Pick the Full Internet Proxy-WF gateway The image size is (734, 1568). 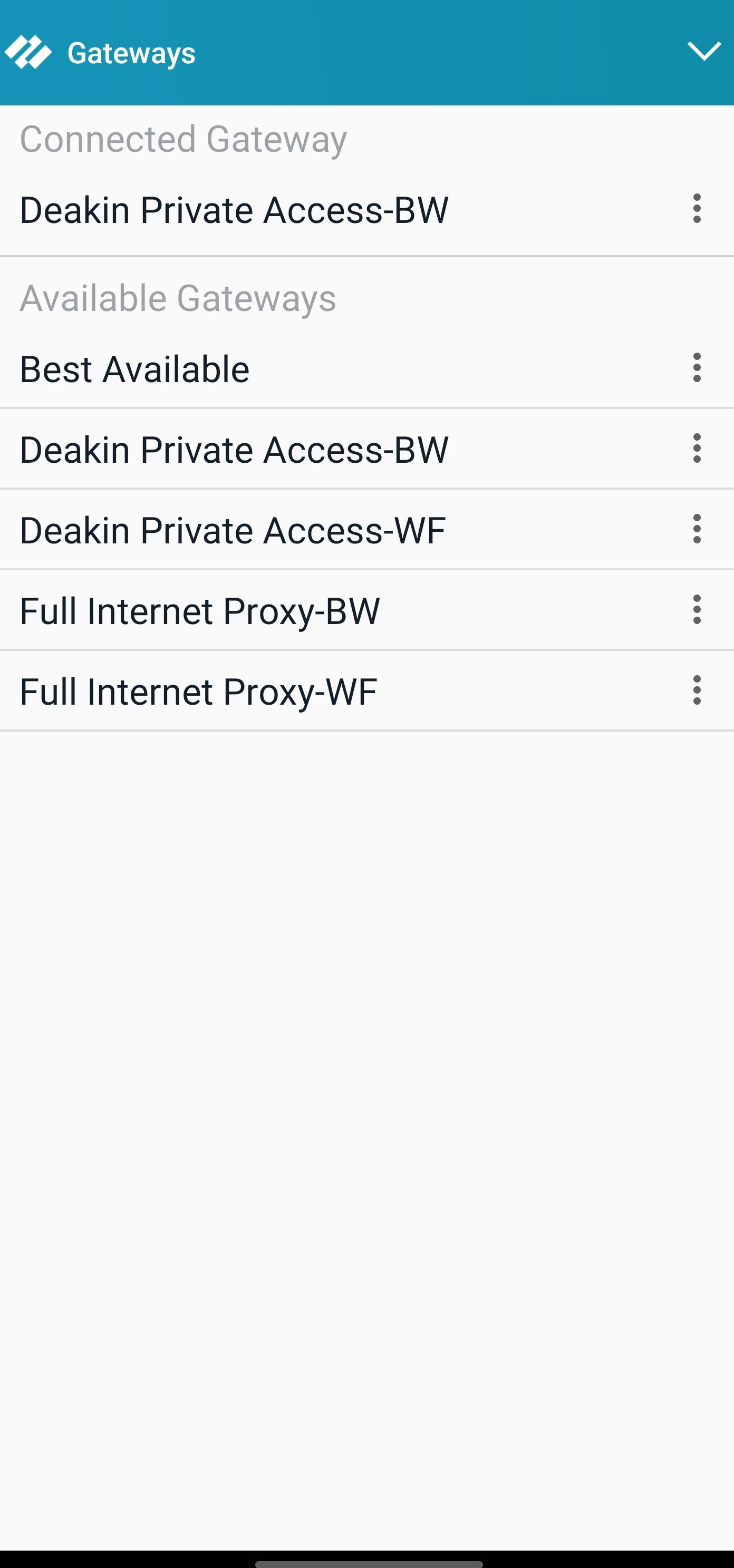click(x=199, y=692)
